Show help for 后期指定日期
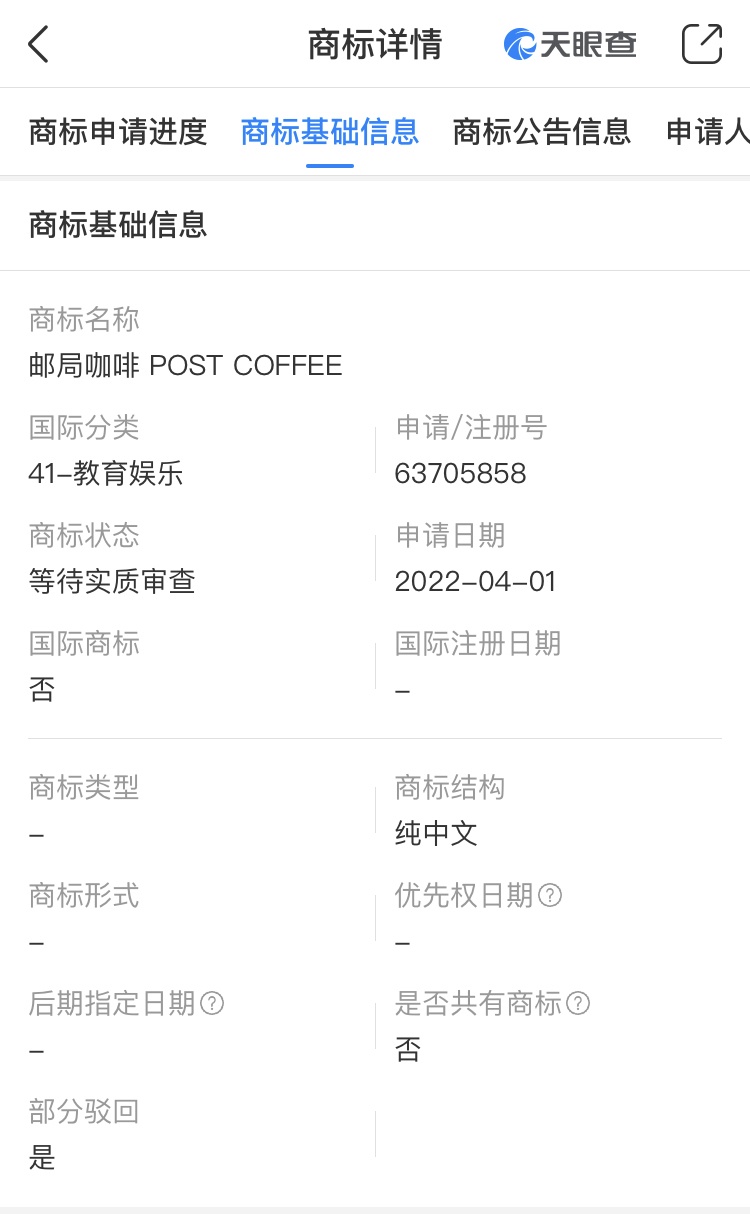This screenshot has height=1214, width=750. coord(212,1003)
